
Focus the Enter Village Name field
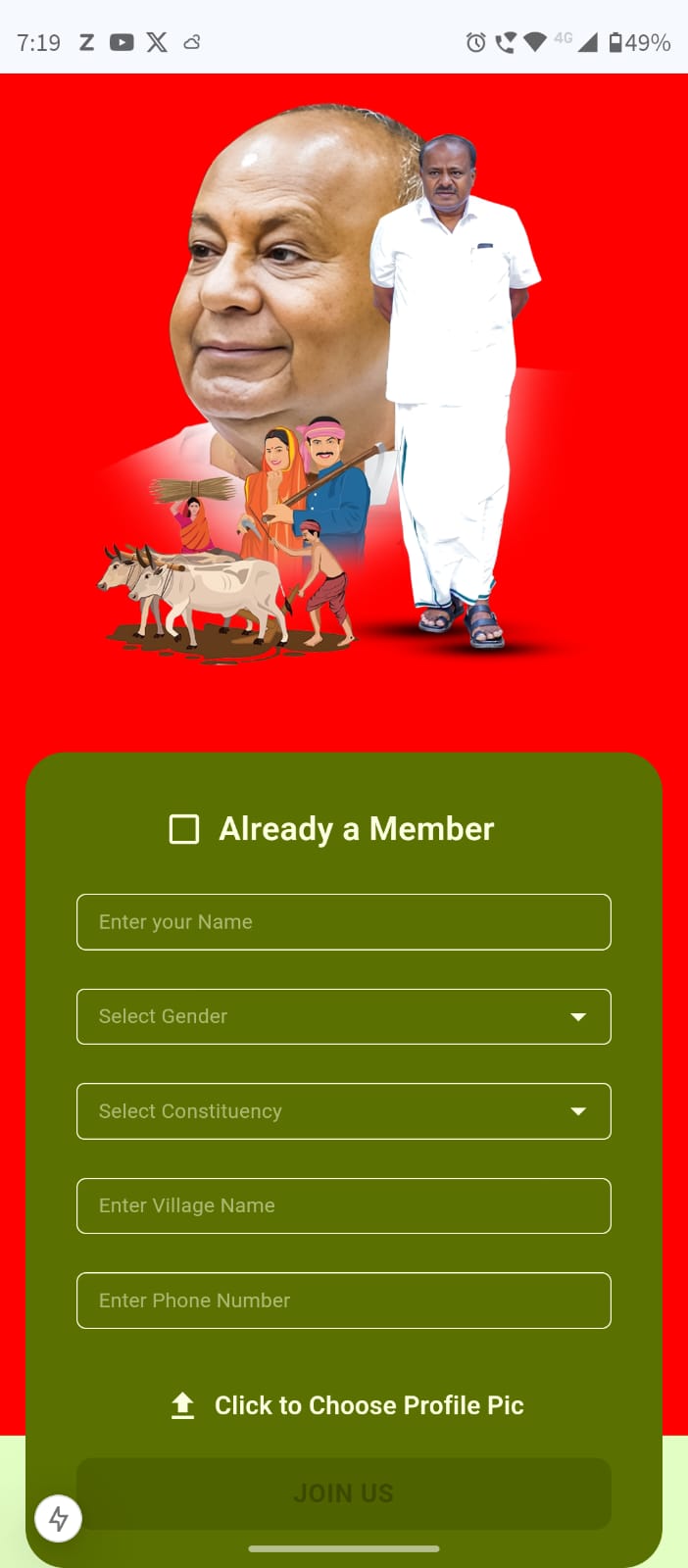(343, 1205)
